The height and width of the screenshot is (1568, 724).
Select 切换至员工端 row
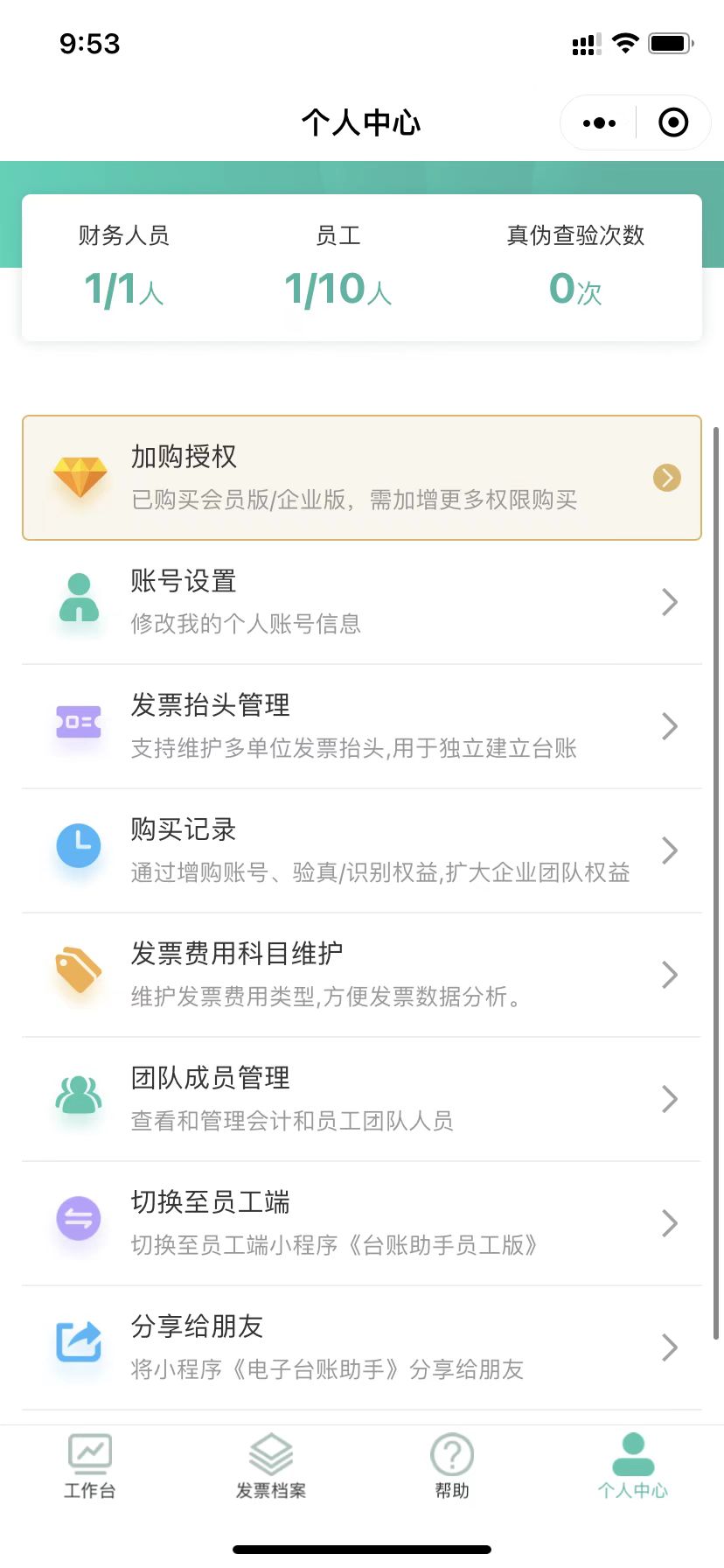point(362,1223)
